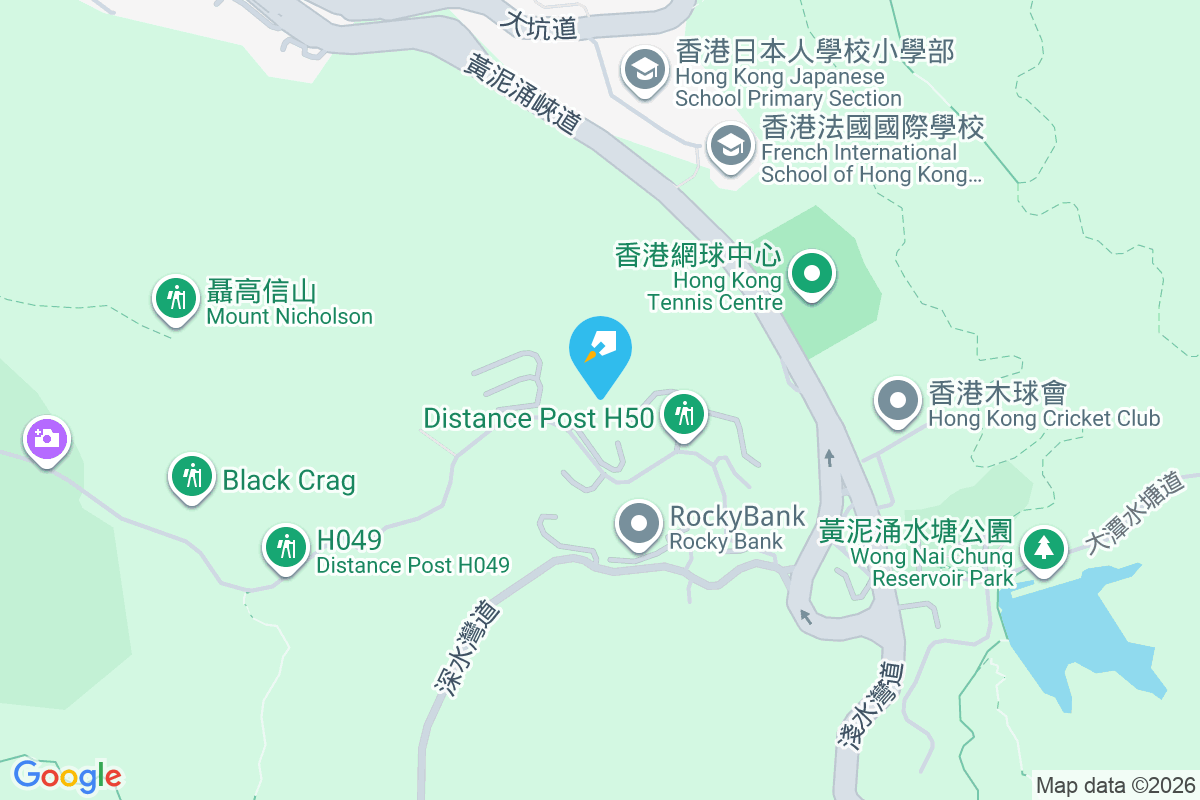The image size is (1200, 800).
Task: Tap the Rocky Bank marker
Action: pyautogui.click(x=640, y=523)
